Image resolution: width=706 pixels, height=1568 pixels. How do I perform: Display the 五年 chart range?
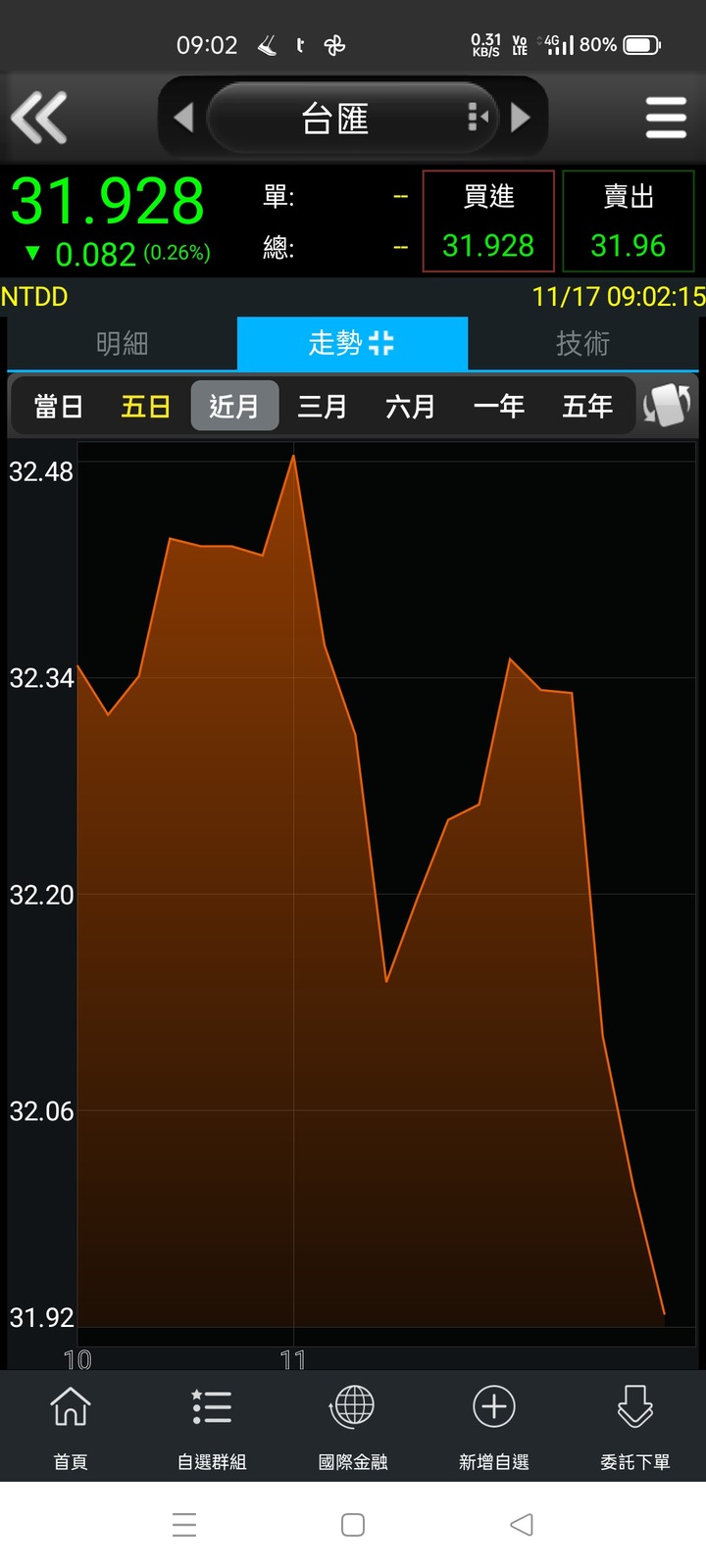point(586,406)
